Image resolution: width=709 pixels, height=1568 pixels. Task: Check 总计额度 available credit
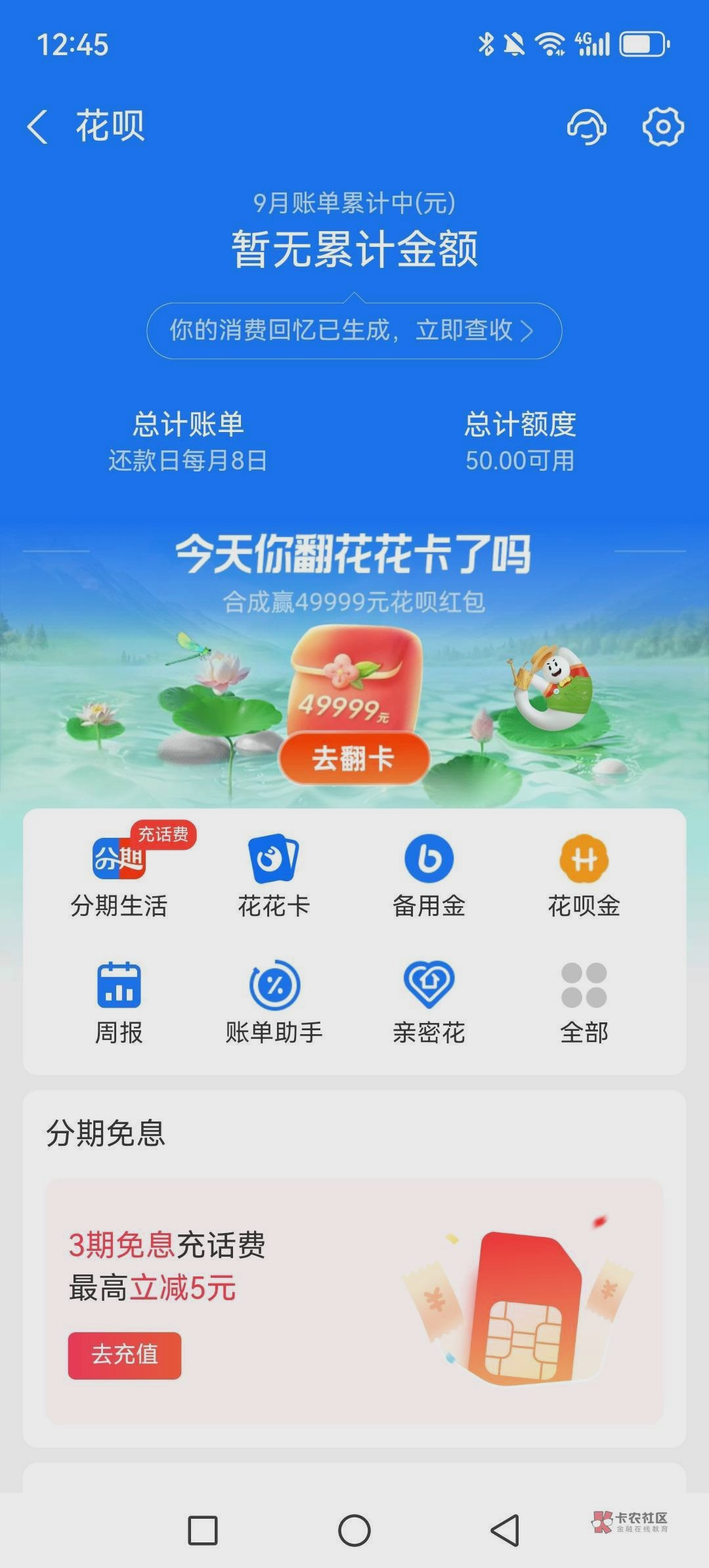tap(520, 441)
